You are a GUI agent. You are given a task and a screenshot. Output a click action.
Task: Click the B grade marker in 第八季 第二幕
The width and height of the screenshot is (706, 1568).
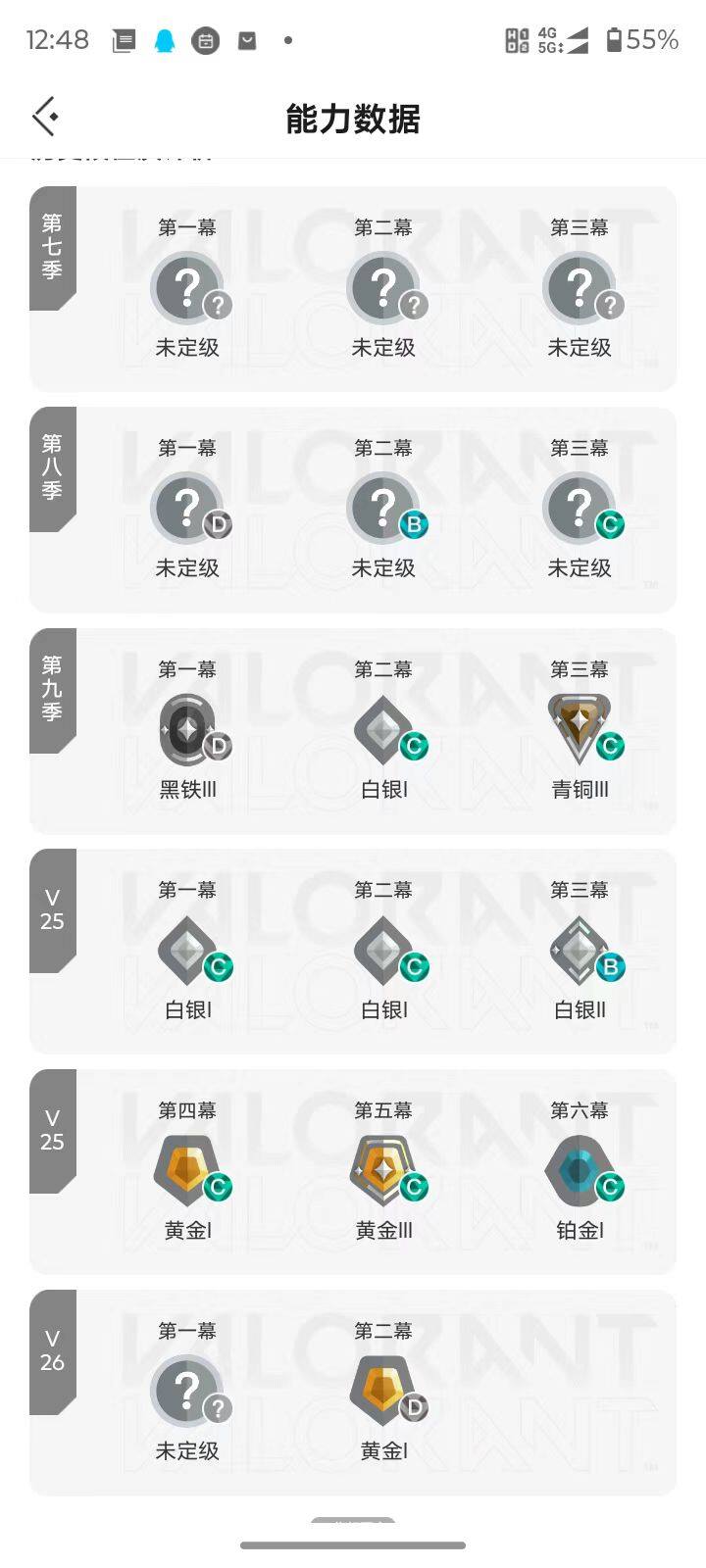(414, 525)
